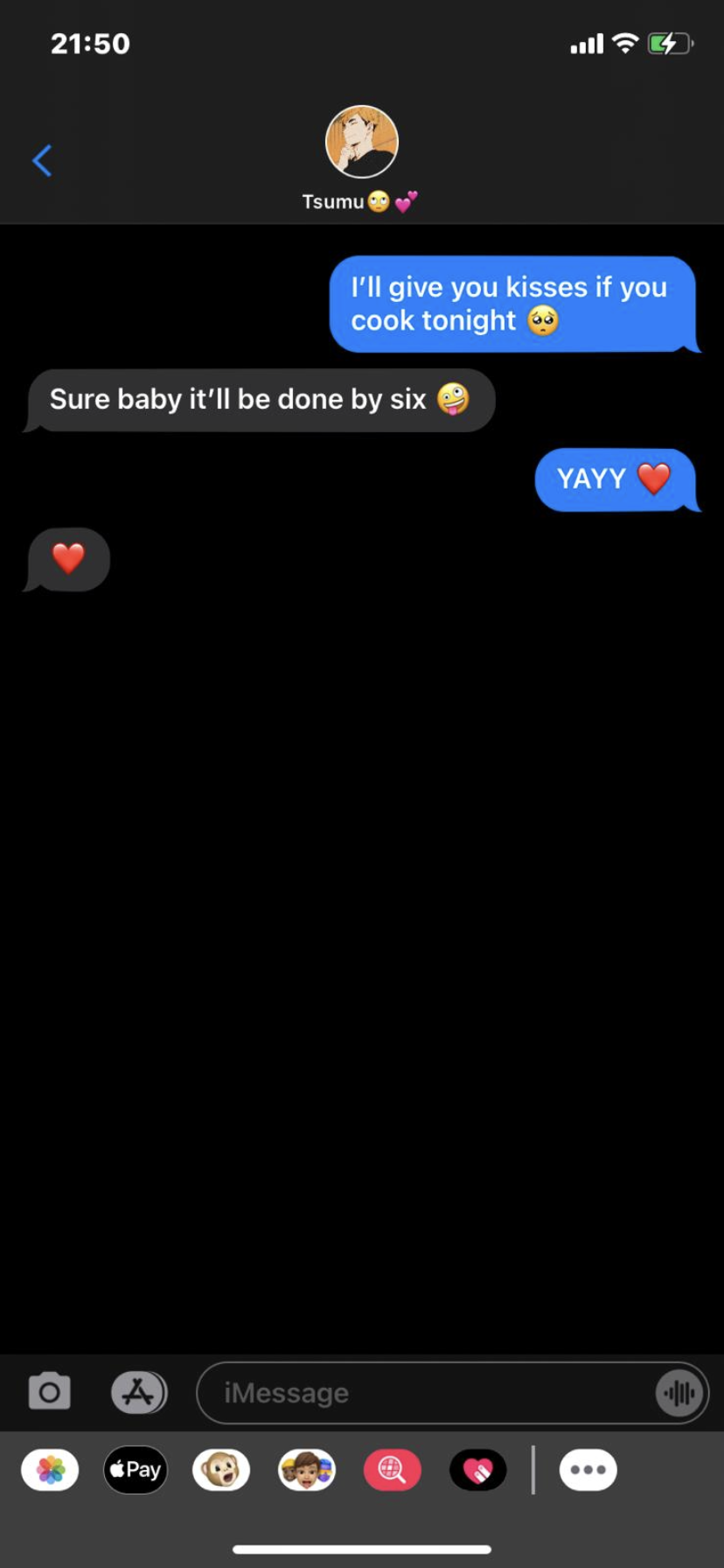
Task: Record an audio message
Action: click(679, 1393)
